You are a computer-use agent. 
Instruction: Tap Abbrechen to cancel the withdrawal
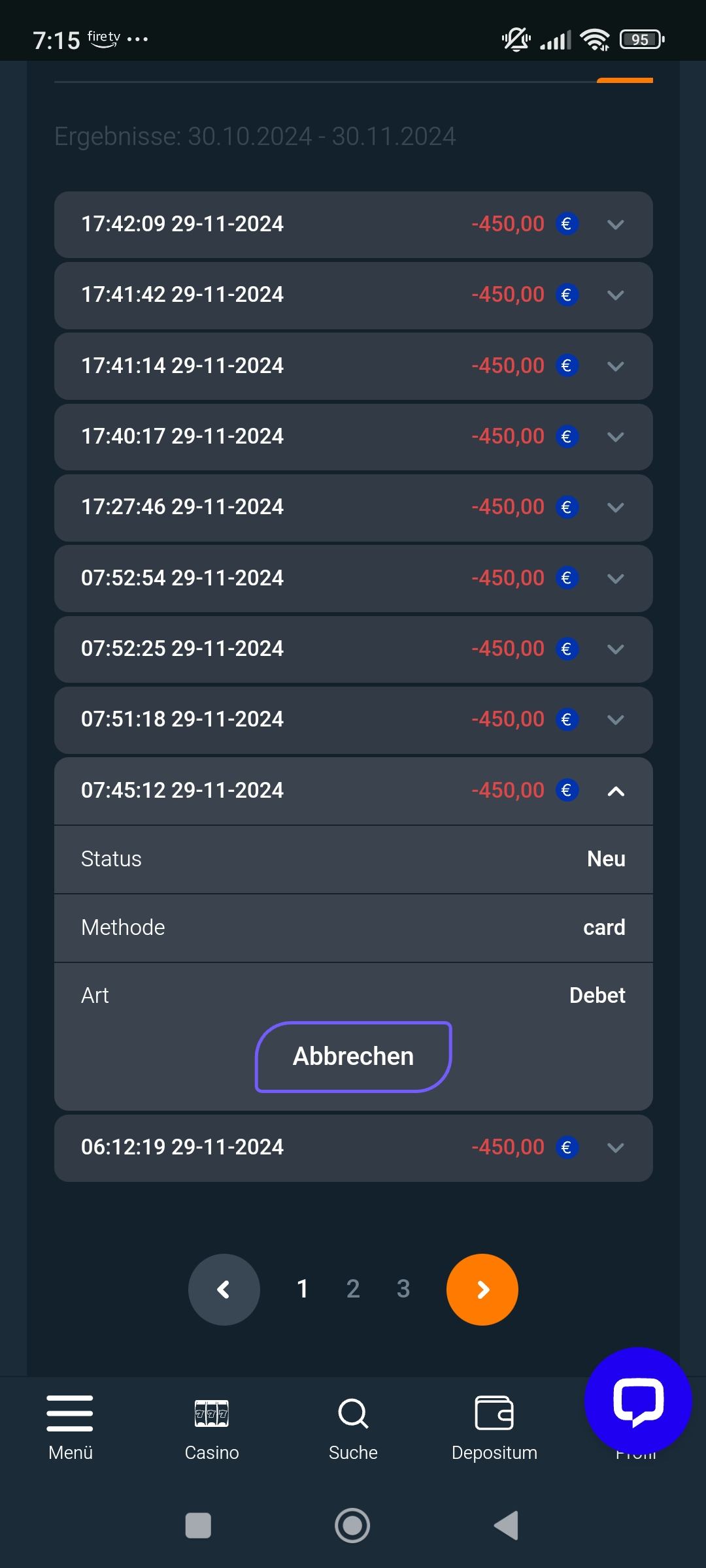point(353,1056)
